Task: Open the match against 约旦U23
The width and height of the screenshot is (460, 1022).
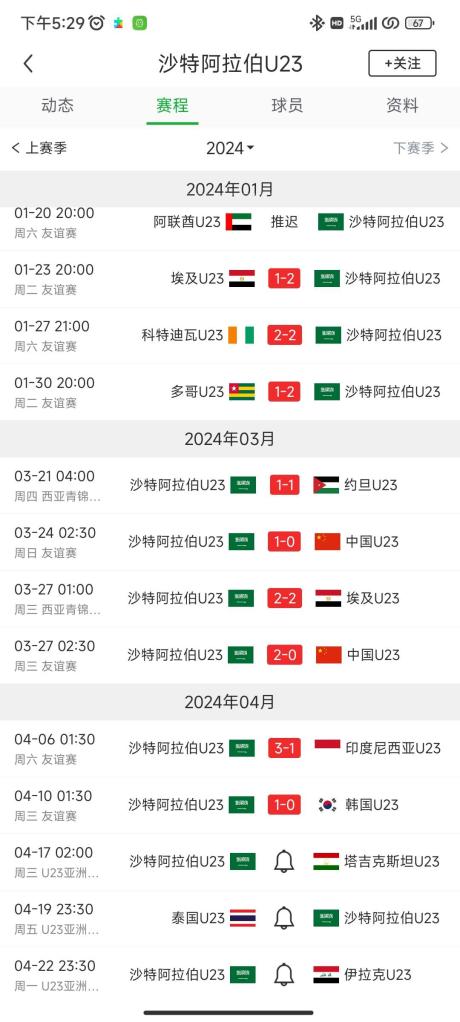Action: click(x=230, y=486)
